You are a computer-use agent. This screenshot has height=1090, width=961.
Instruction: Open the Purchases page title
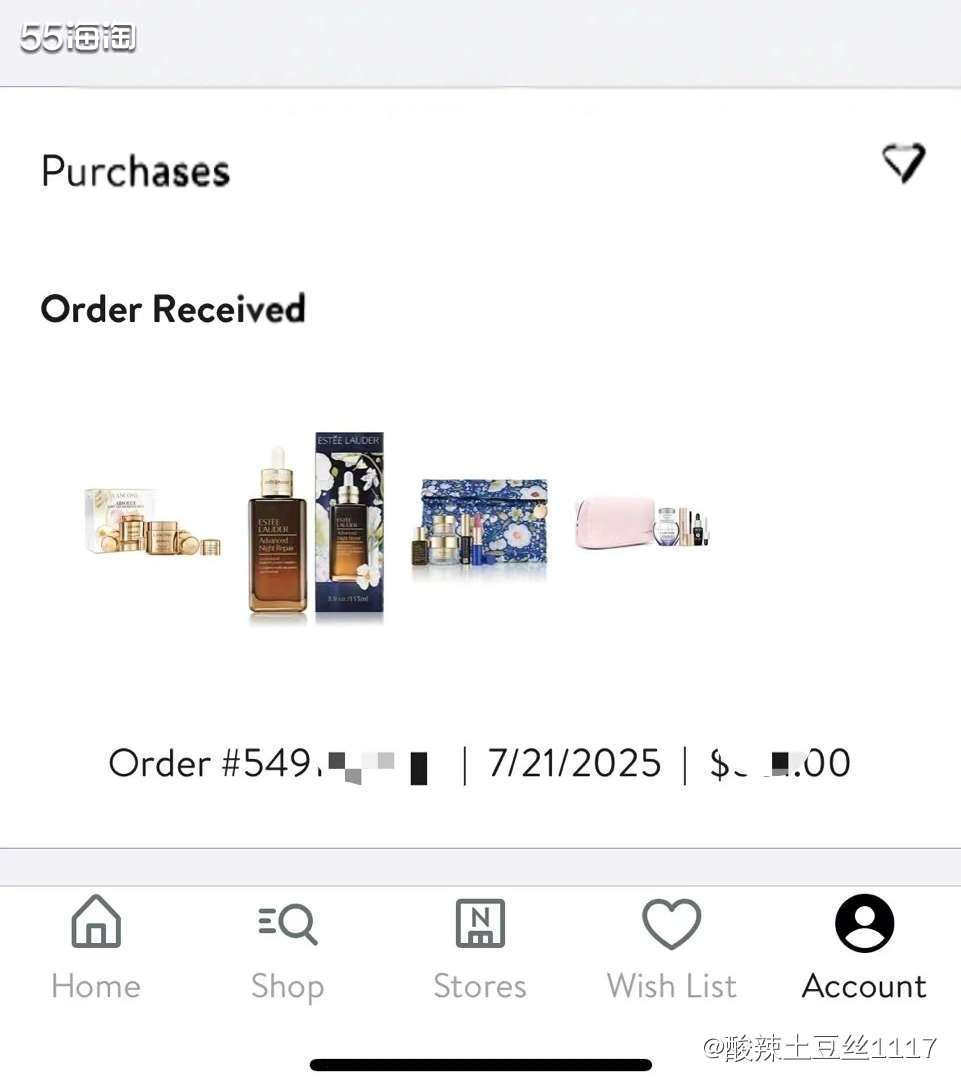coord(134,170)
